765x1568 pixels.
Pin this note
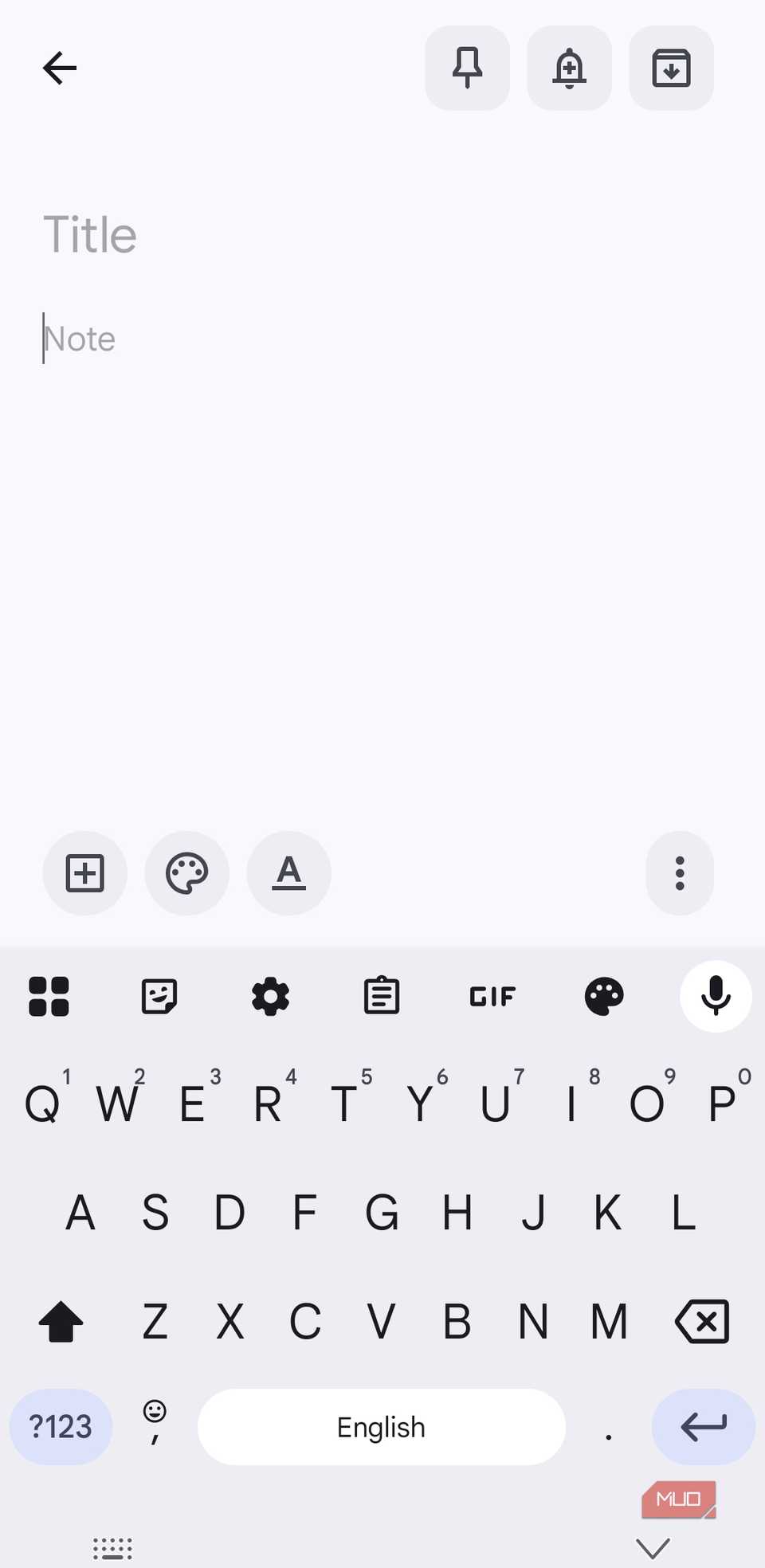[x=467, y=68]
